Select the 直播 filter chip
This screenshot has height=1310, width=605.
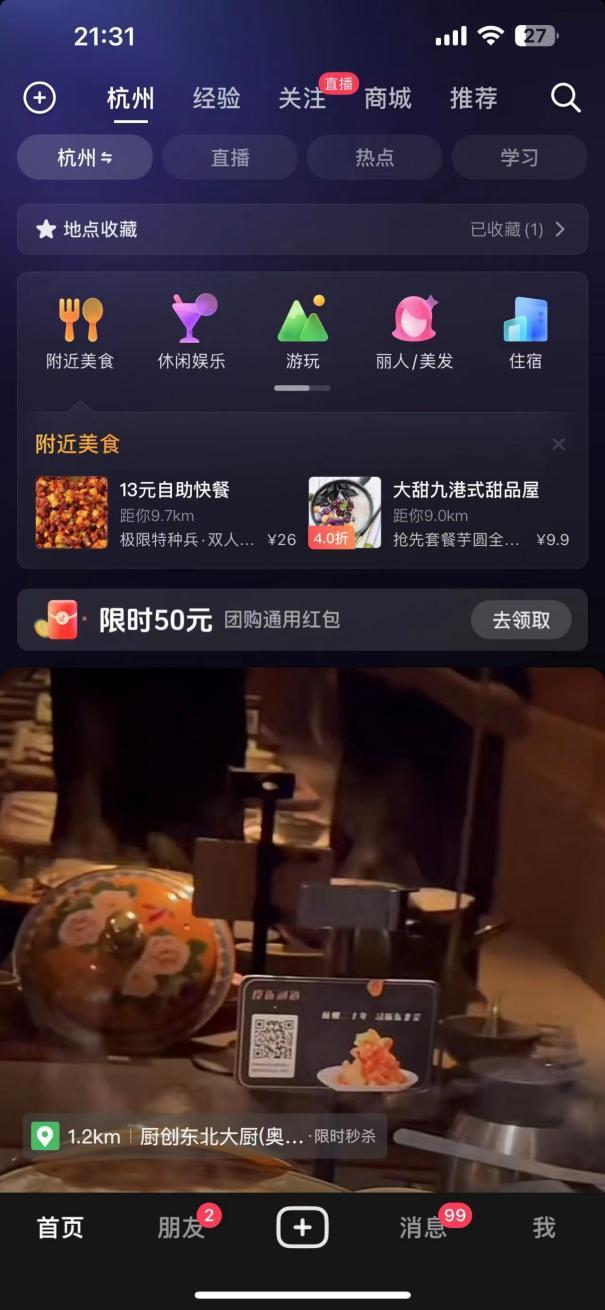(x=230, y=157)
